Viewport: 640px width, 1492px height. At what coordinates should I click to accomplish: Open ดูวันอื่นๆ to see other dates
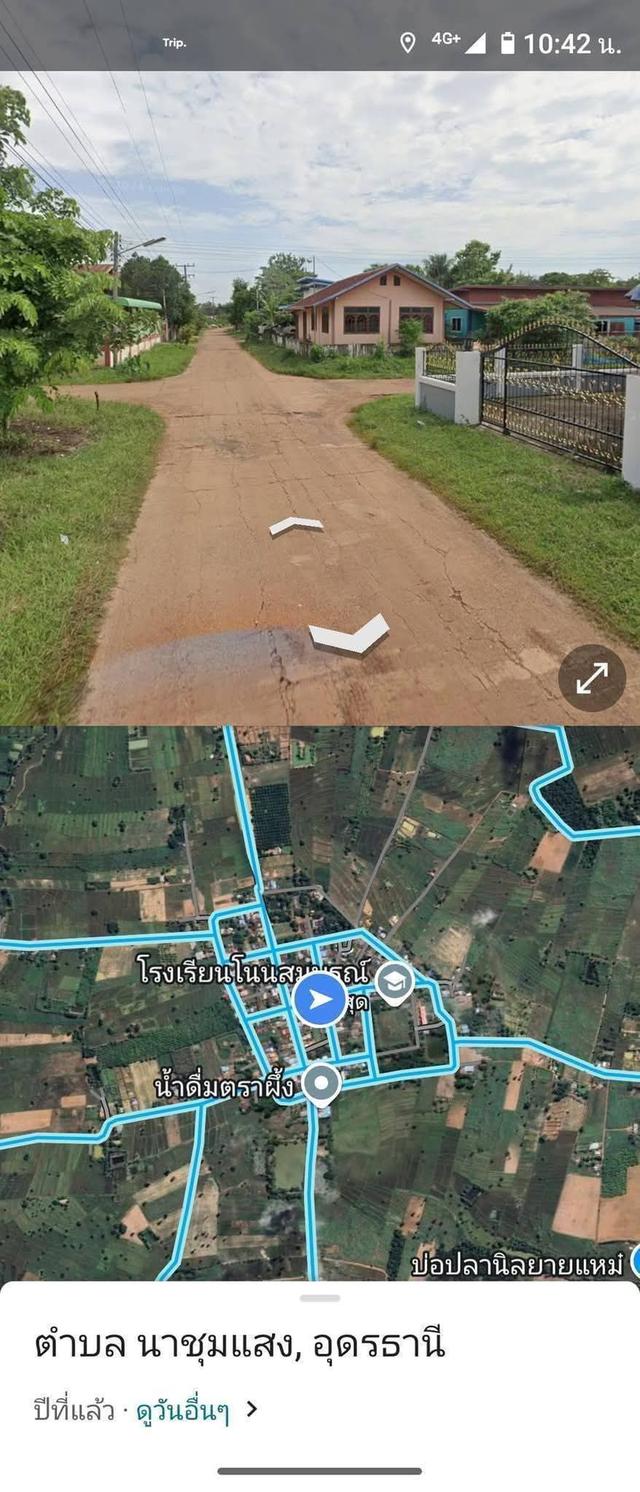coord(183,1411)
